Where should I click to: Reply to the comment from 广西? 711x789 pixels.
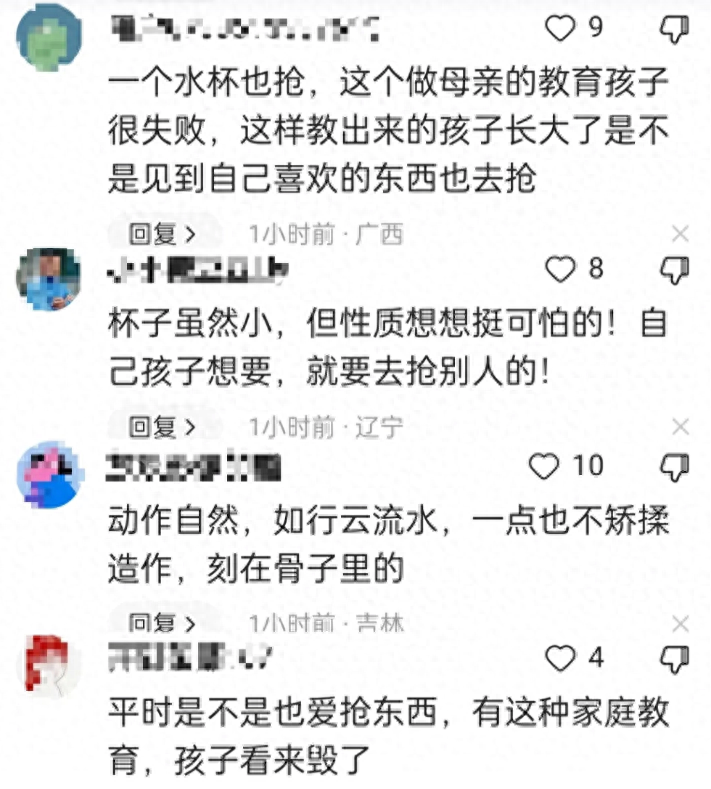tap(161, 234)
